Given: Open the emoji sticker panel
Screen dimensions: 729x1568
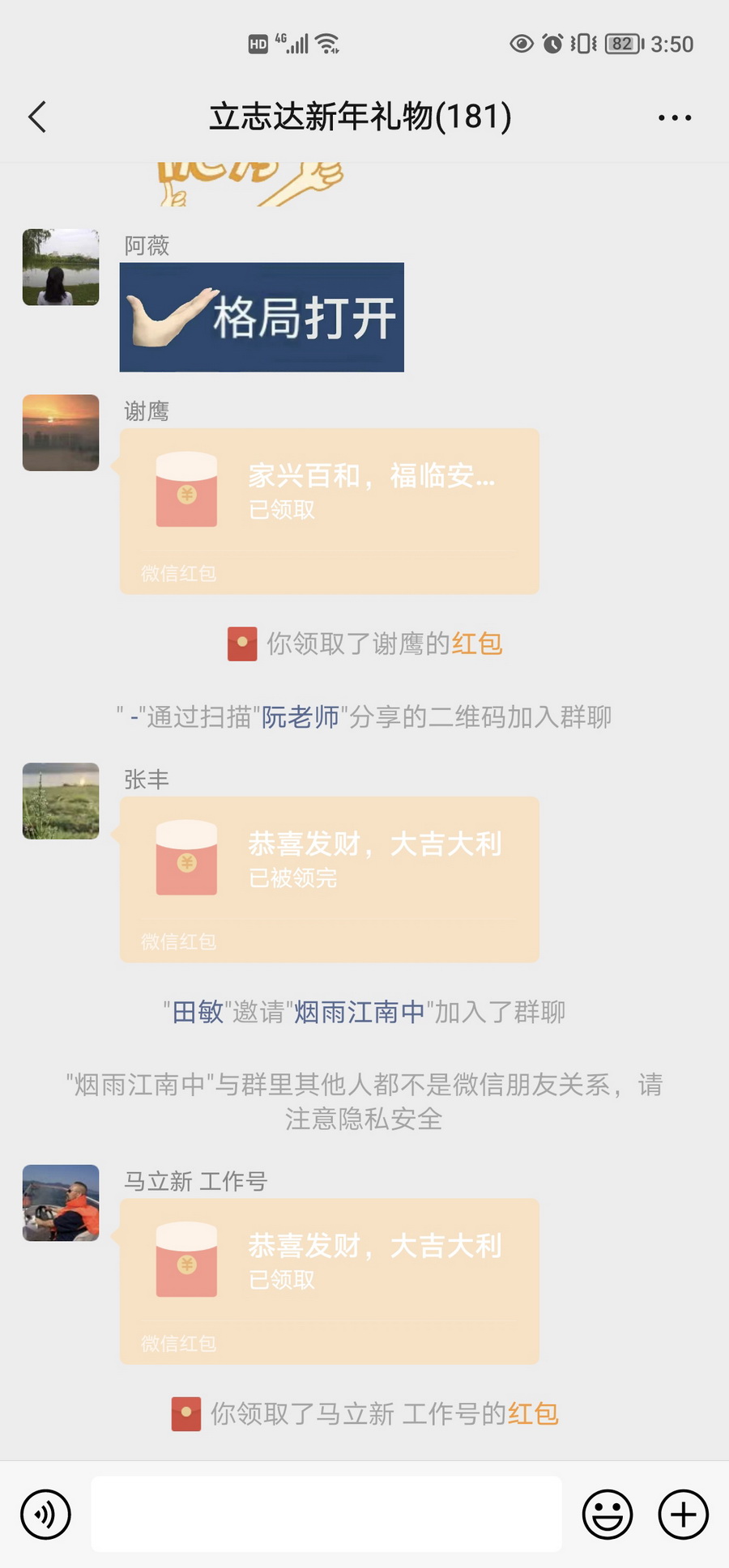Looking at the screenshot, I should pos(607,1514).
